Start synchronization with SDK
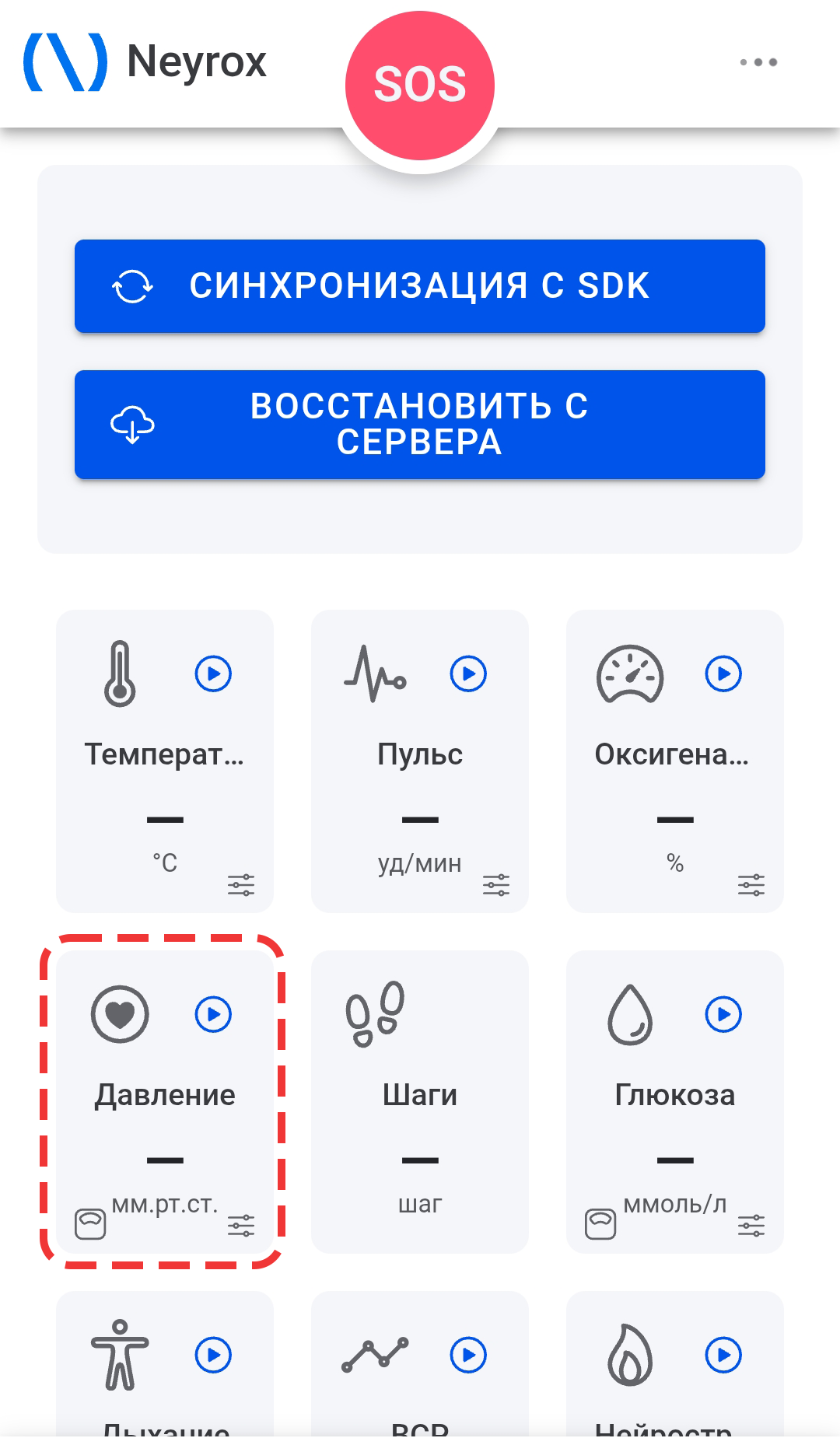Image resolution: width=840 pixels, height=1438 pixels. click(x=420, y=286)
